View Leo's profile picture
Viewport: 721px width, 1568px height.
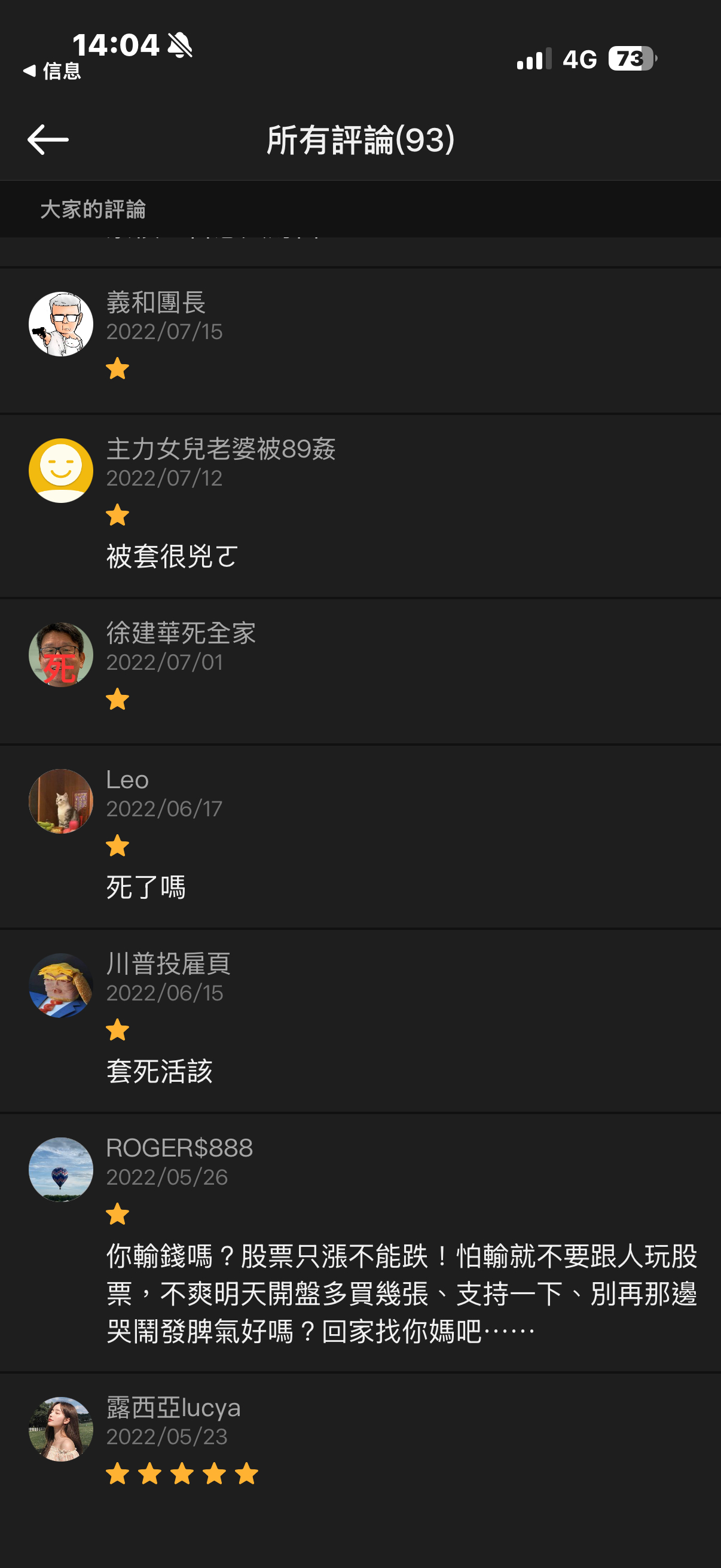61,801
